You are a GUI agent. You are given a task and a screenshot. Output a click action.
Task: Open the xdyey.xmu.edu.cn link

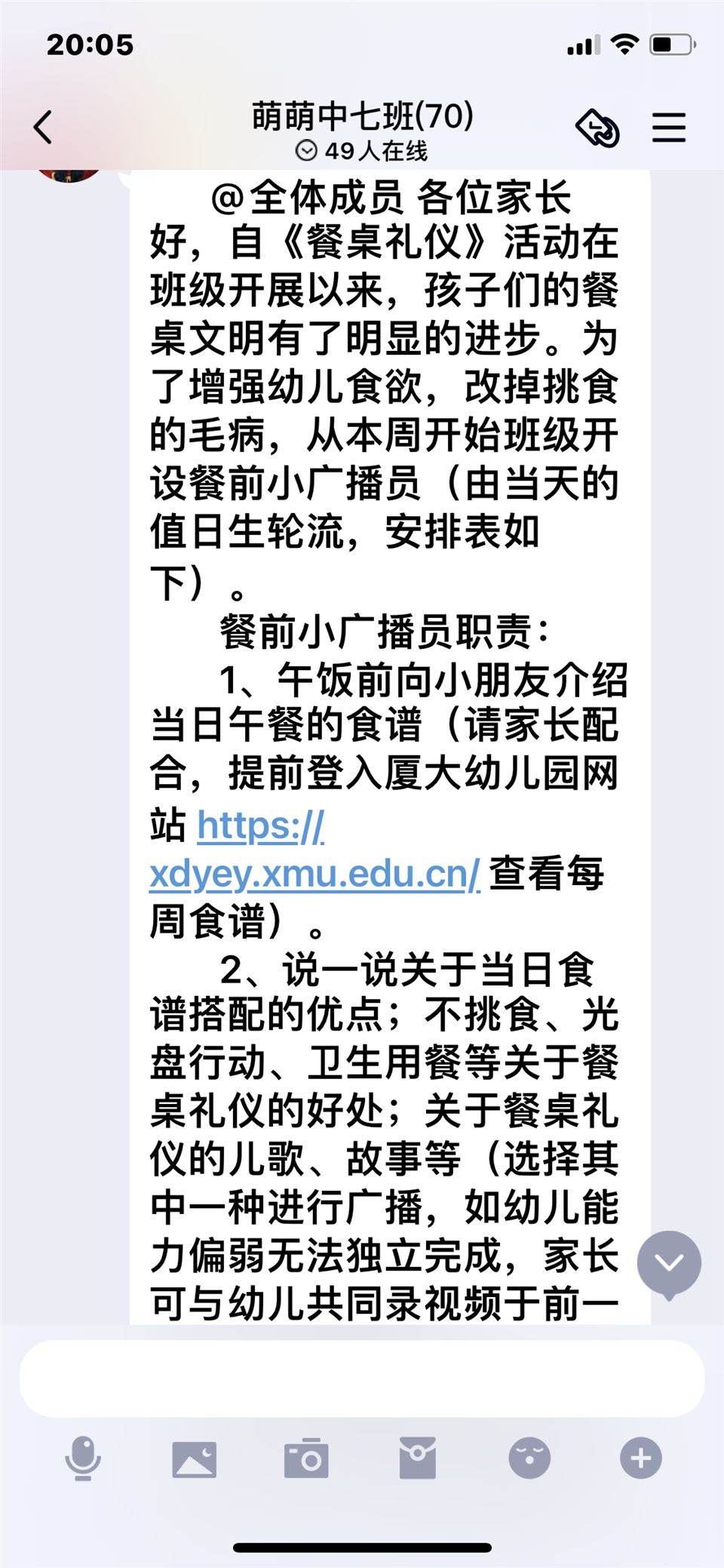coord(314,874)
